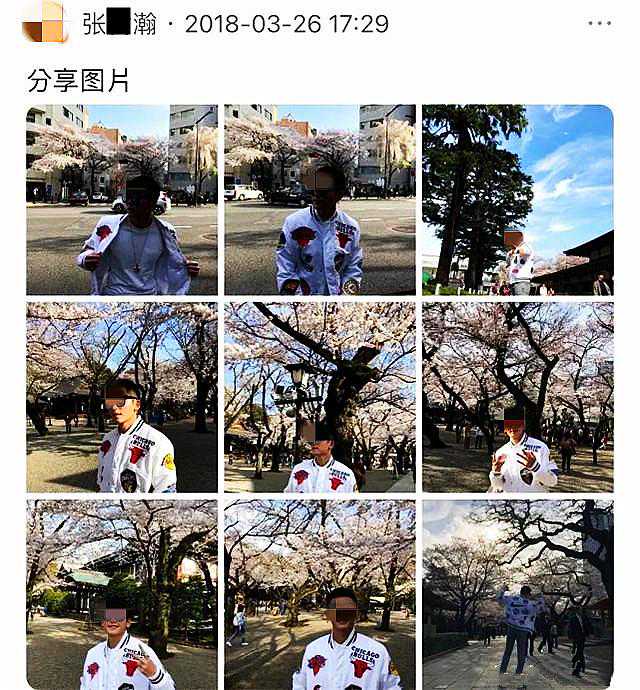
Task: Open street photo with white jacket buttoned up
Action: pyautogui.click(x=319, y=199)
